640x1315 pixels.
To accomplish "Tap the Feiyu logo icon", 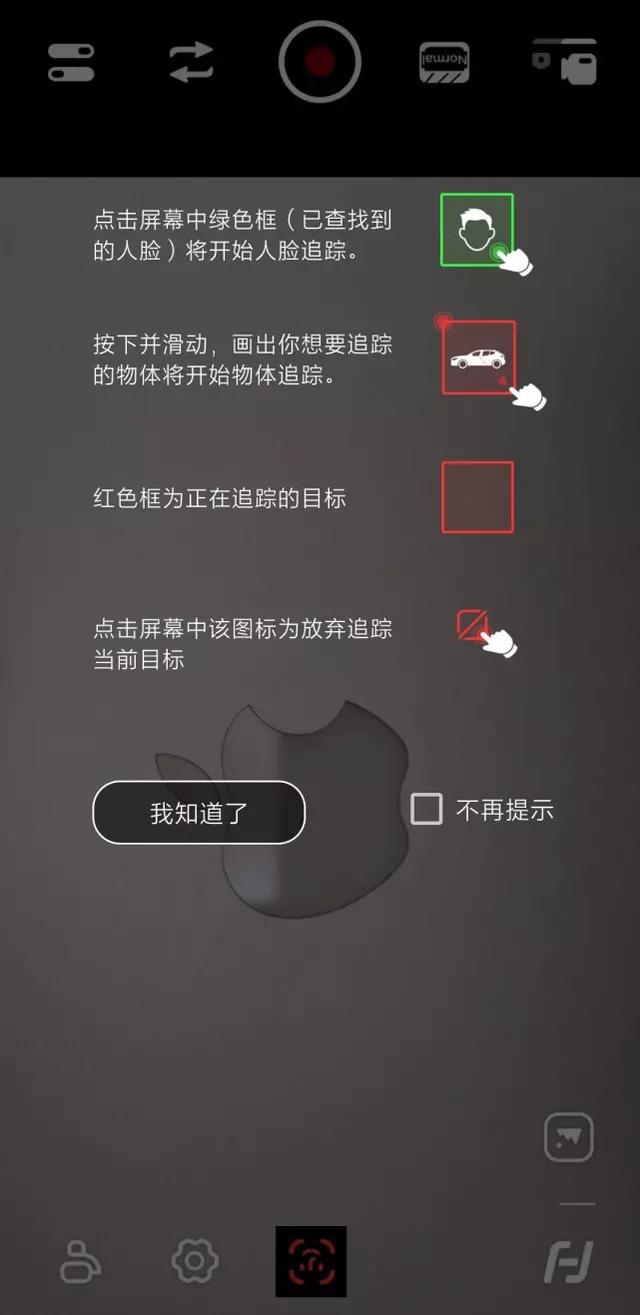I will tap(568, 1261).
